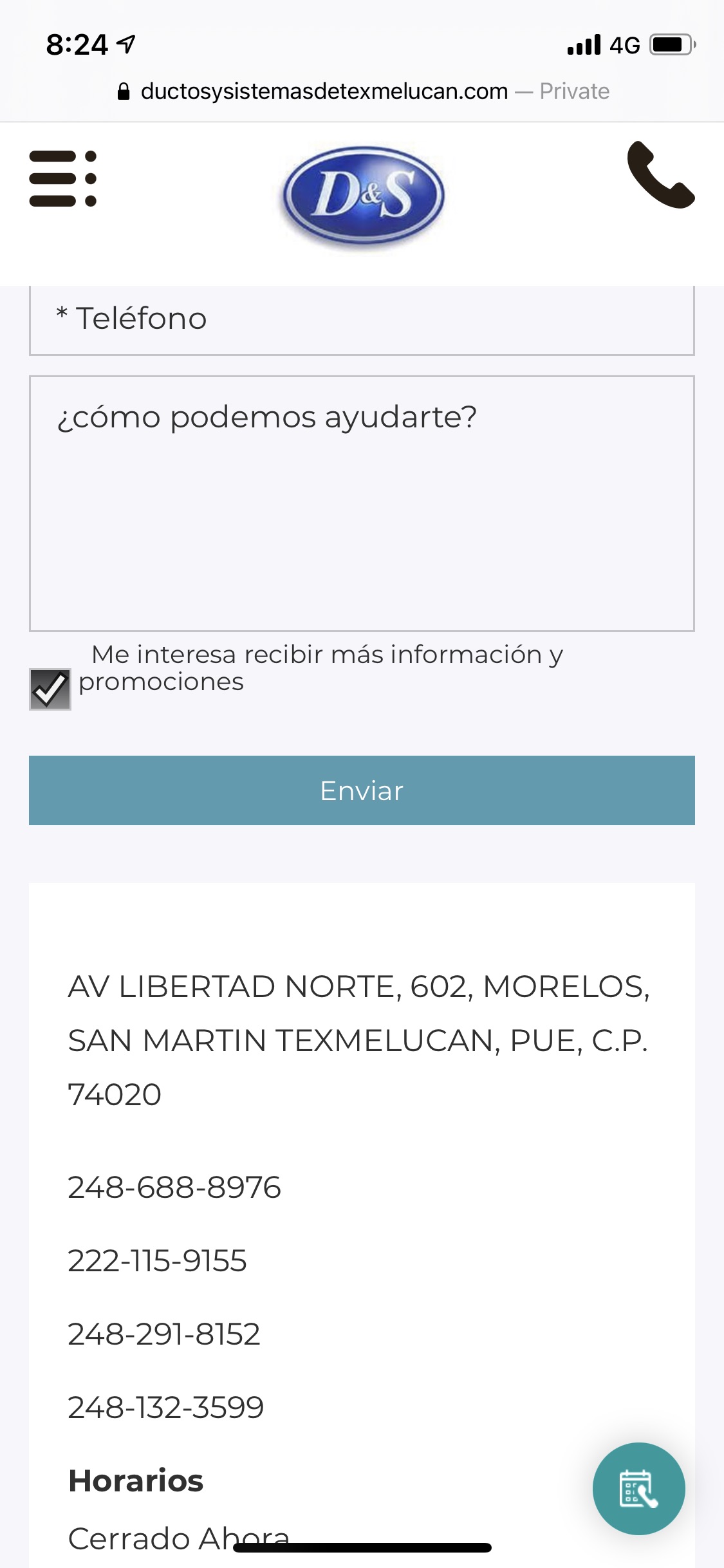The height and width of the screenshot is (1568, 724).
Task: Open the floating appointment call button
Action: click(638, 1488)
